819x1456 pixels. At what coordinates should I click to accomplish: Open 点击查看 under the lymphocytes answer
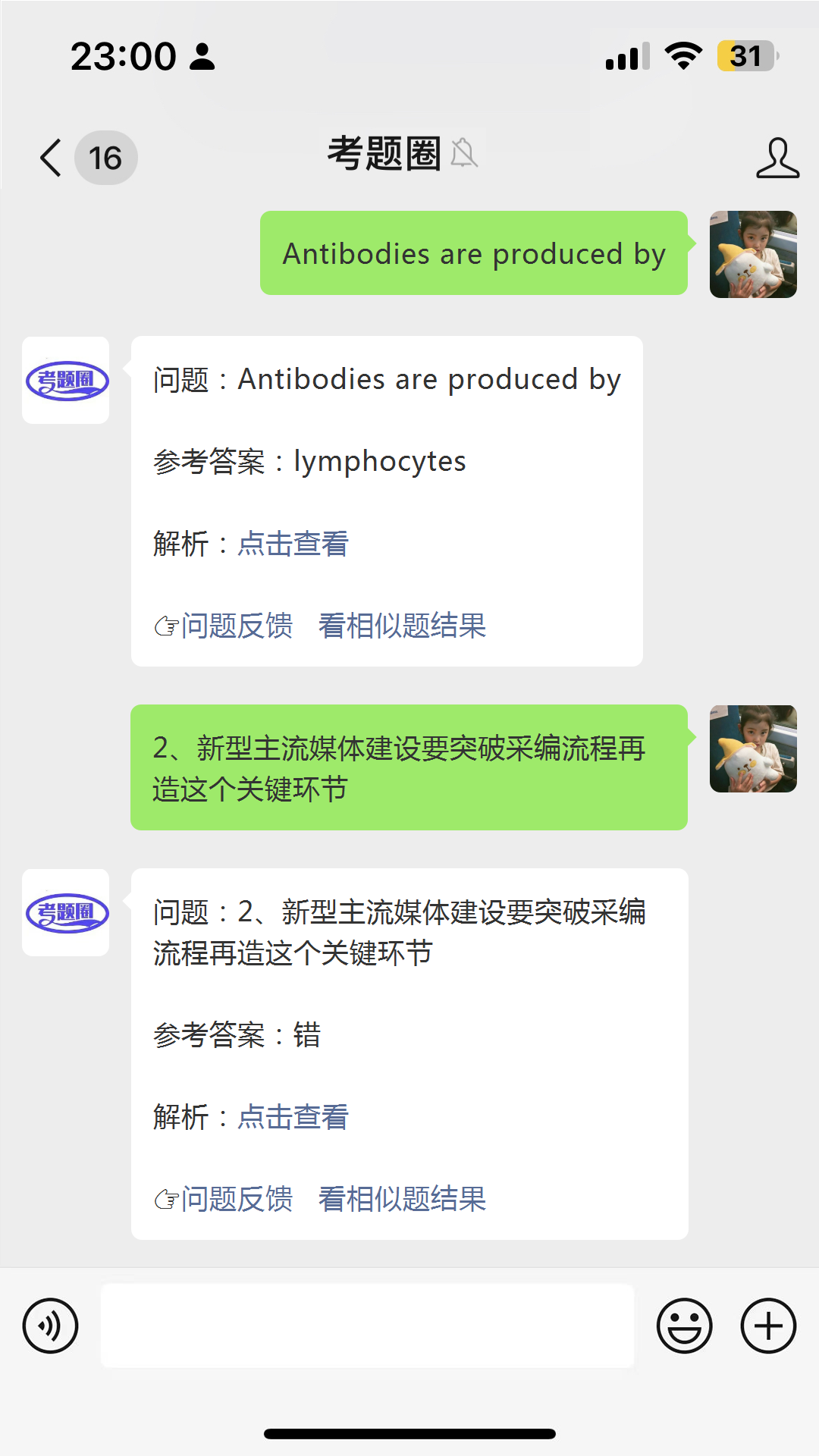[x=293, y=544]
